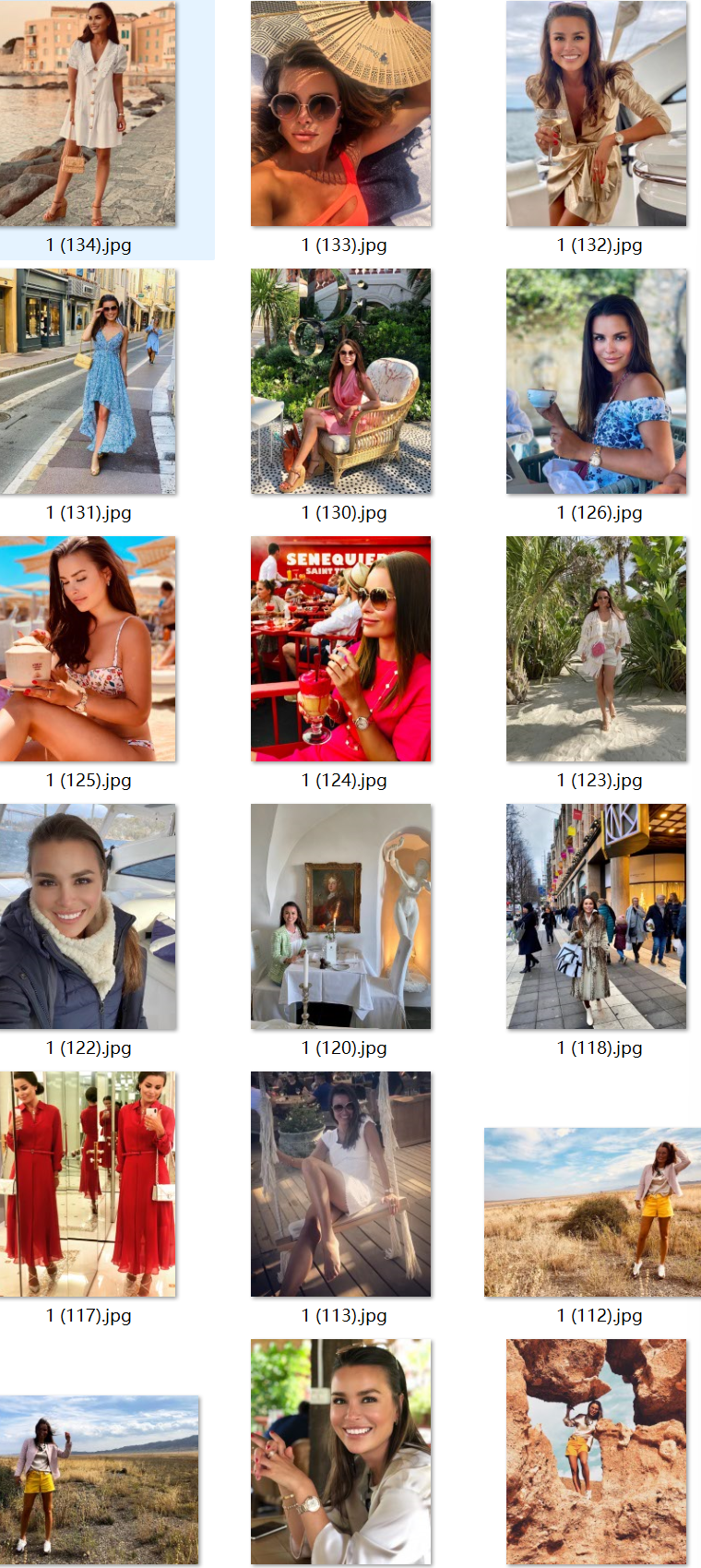Tap the file 1 (123).jpg
The image size is (701, 1568).
tap(596, 649)
